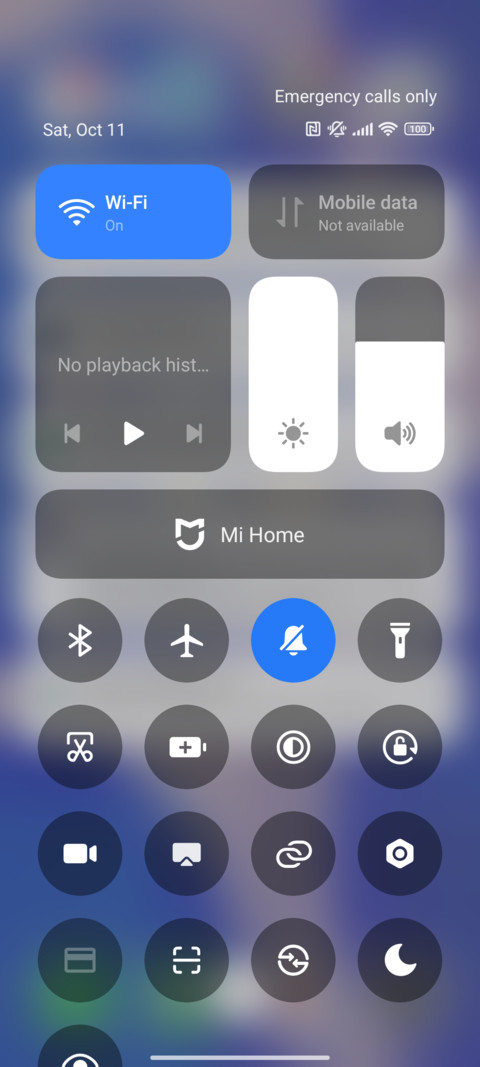Enable Bluetooth
The width and height of the screenshot is (480, 1067).
tap(80, 640)
